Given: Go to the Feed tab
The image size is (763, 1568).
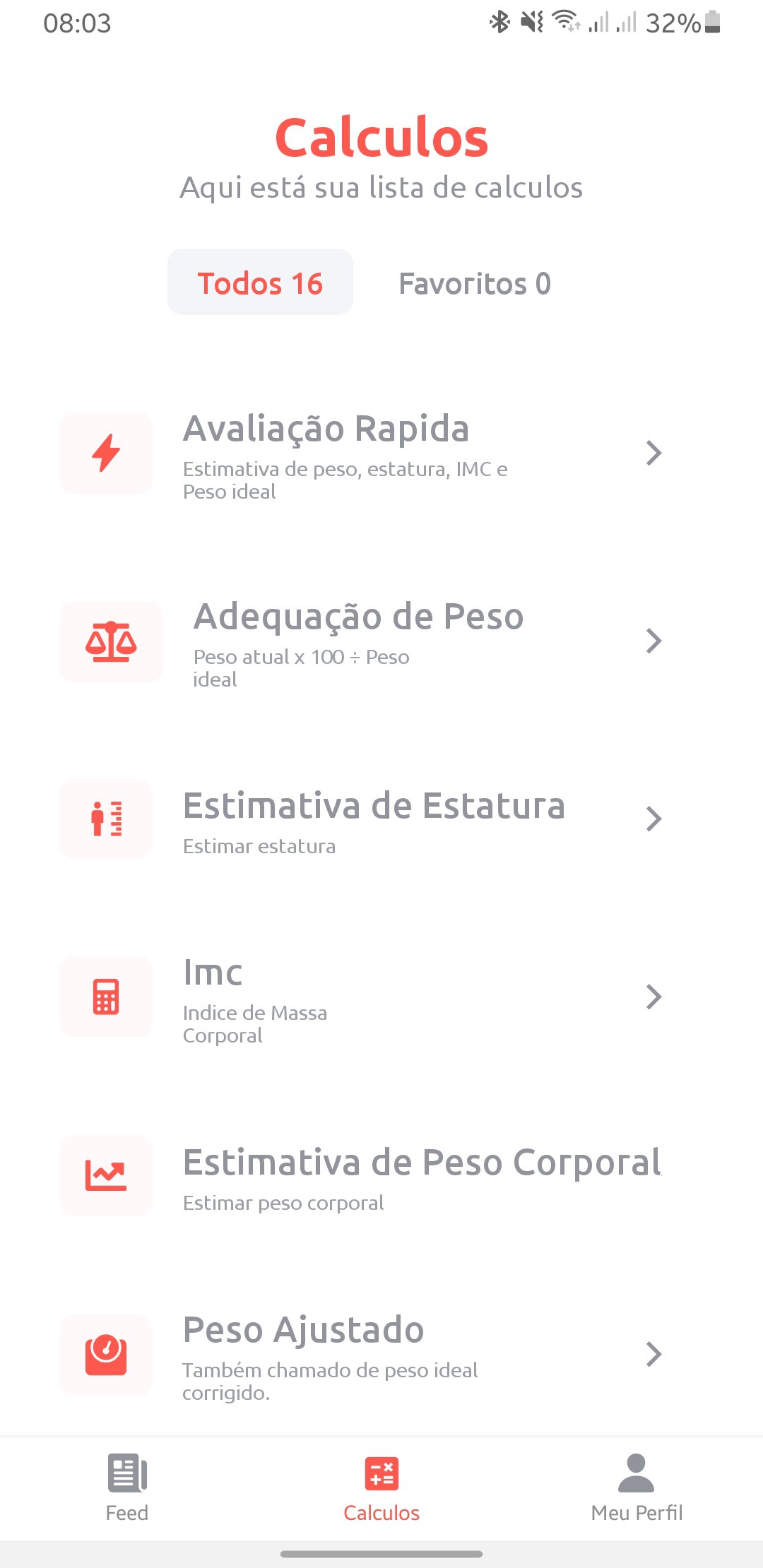Looking at the screenshot, I should (x=127, y=1487).
